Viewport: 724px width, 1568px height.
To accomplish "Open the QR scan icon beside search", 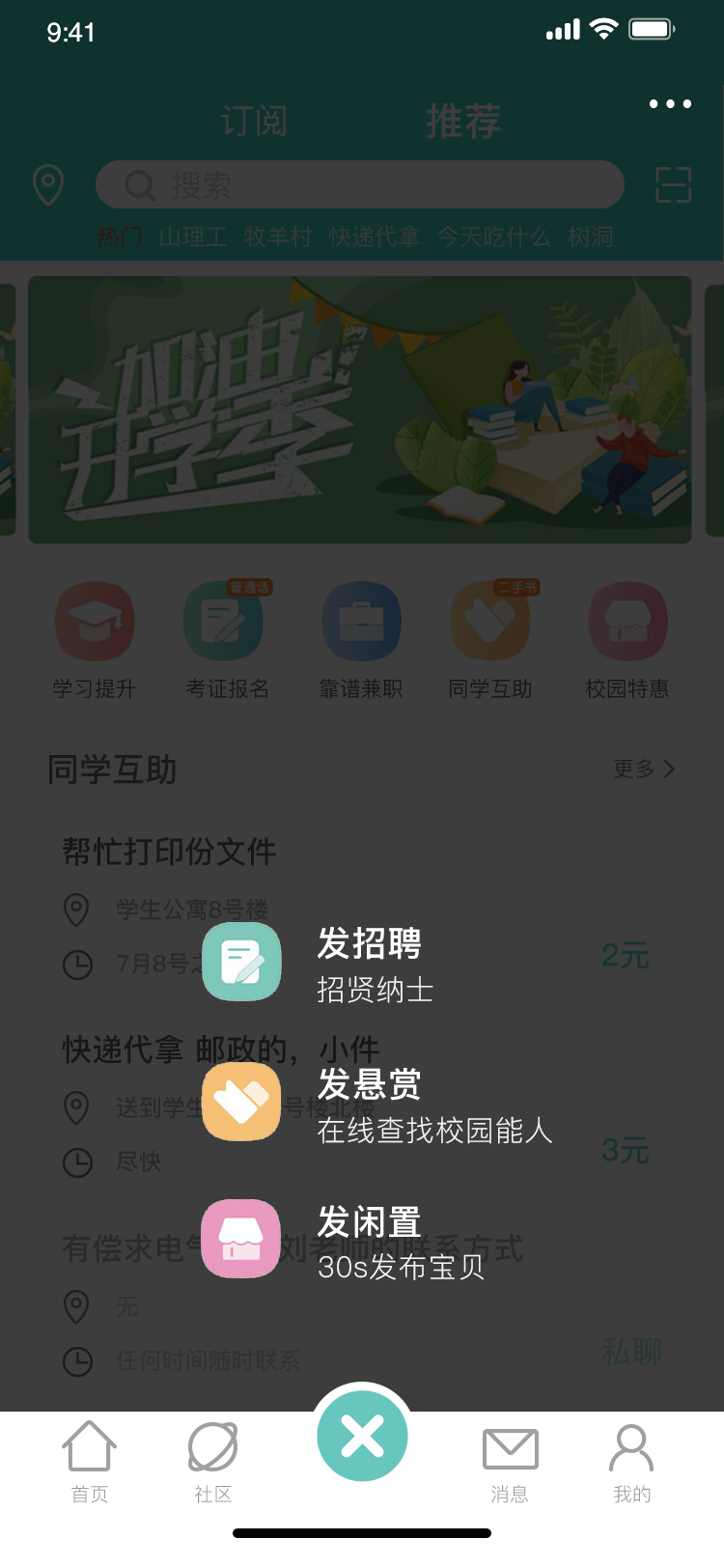I will [x=674, y=184].
